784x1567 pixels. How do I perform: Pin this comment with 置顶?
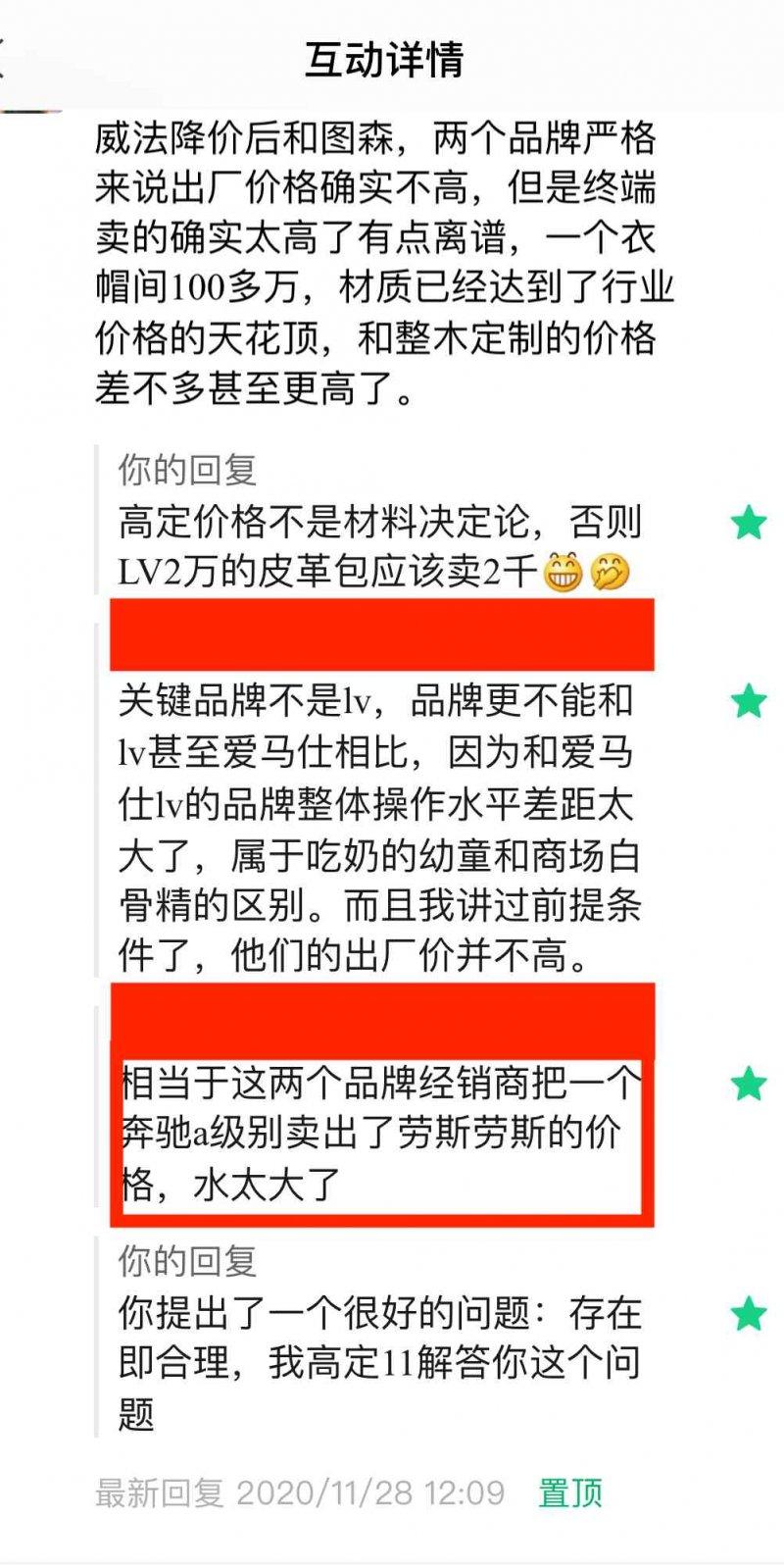pyautogui.click(x=570, y=1492)
